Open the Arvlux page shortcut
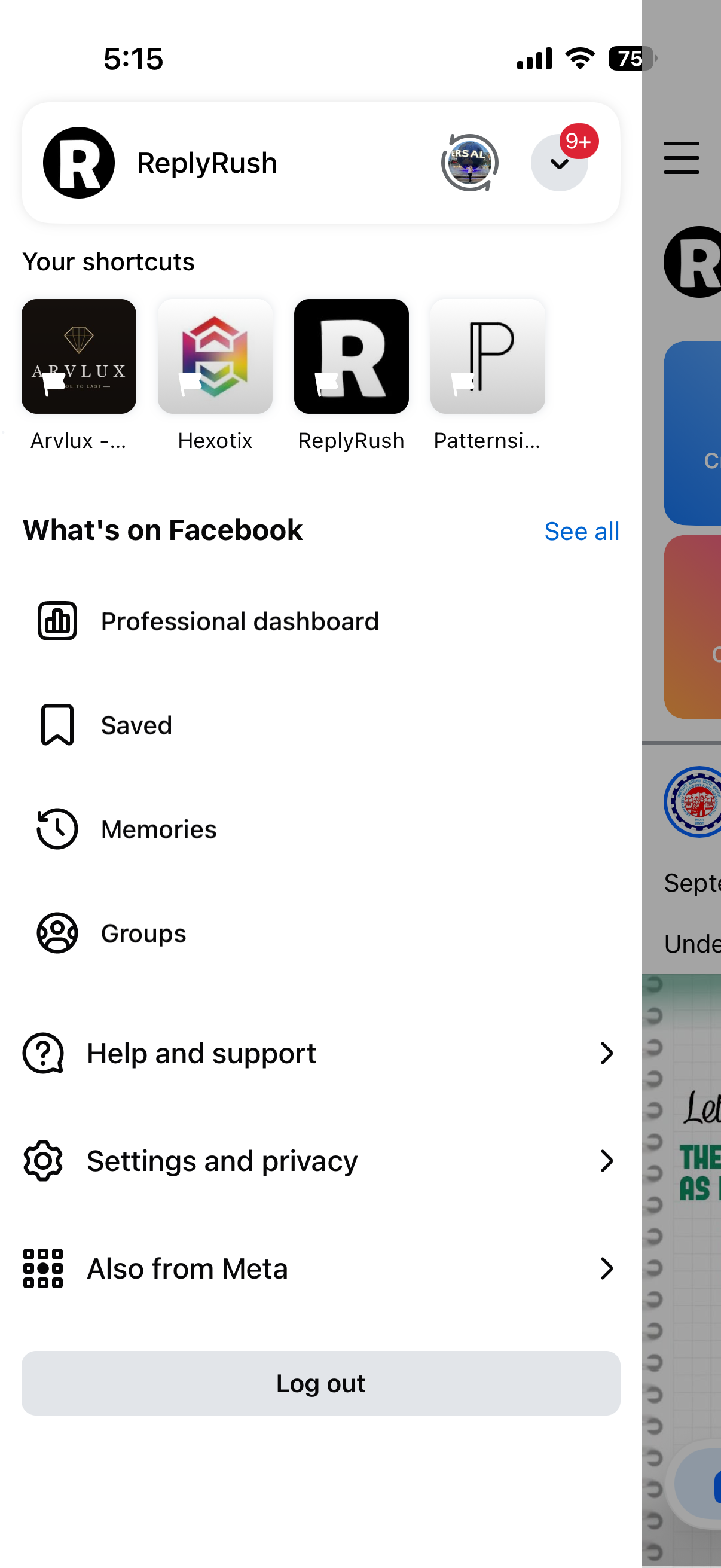Image resolution: width=721 pixels, height=1568 pixels. (78, 375)
